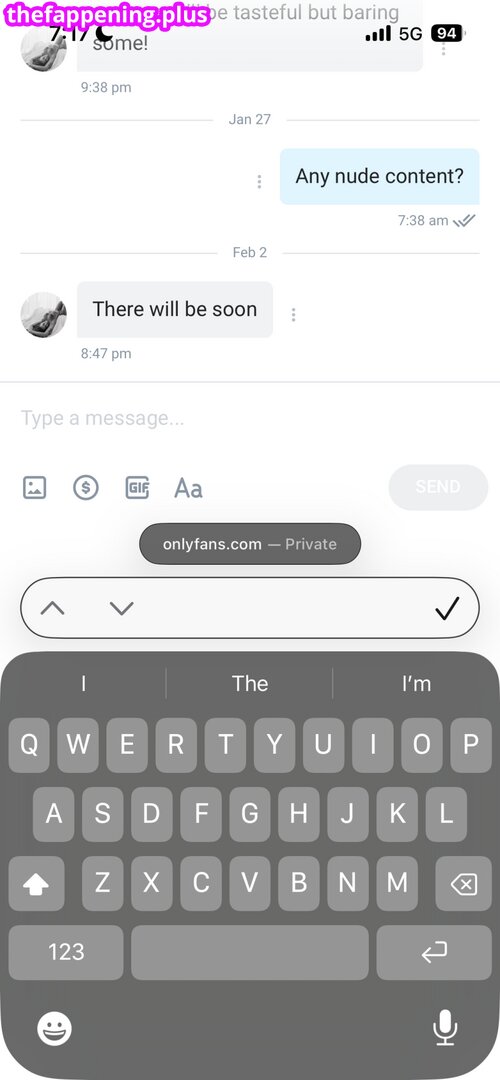
Task: Attach a photo with the image icon
Action: click(34, 488)
